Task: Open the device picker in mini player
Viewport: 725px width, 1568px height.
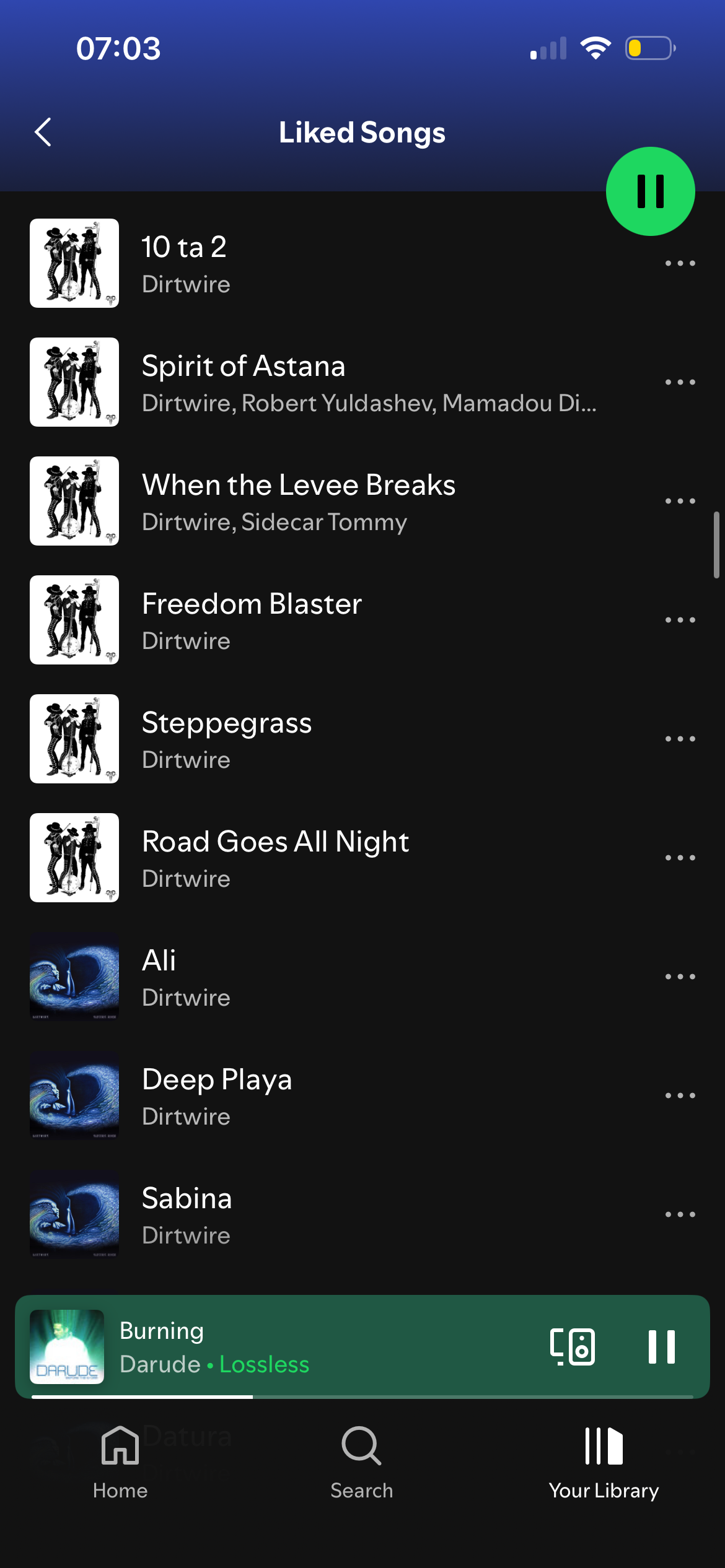Action: click(x=572, y=1347)
